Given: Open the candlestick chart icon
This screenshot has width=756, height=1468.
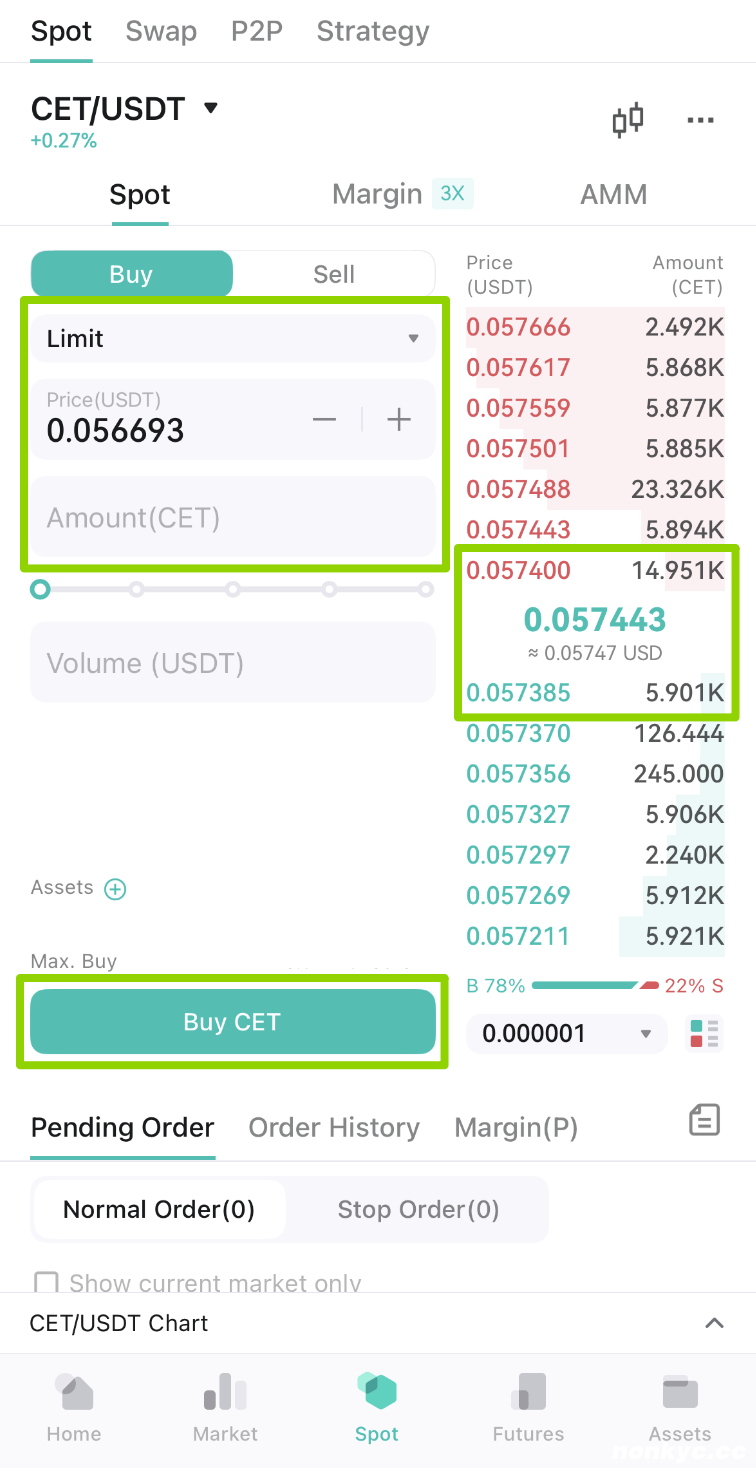Looking at the screenshot, I should point(628,120).
